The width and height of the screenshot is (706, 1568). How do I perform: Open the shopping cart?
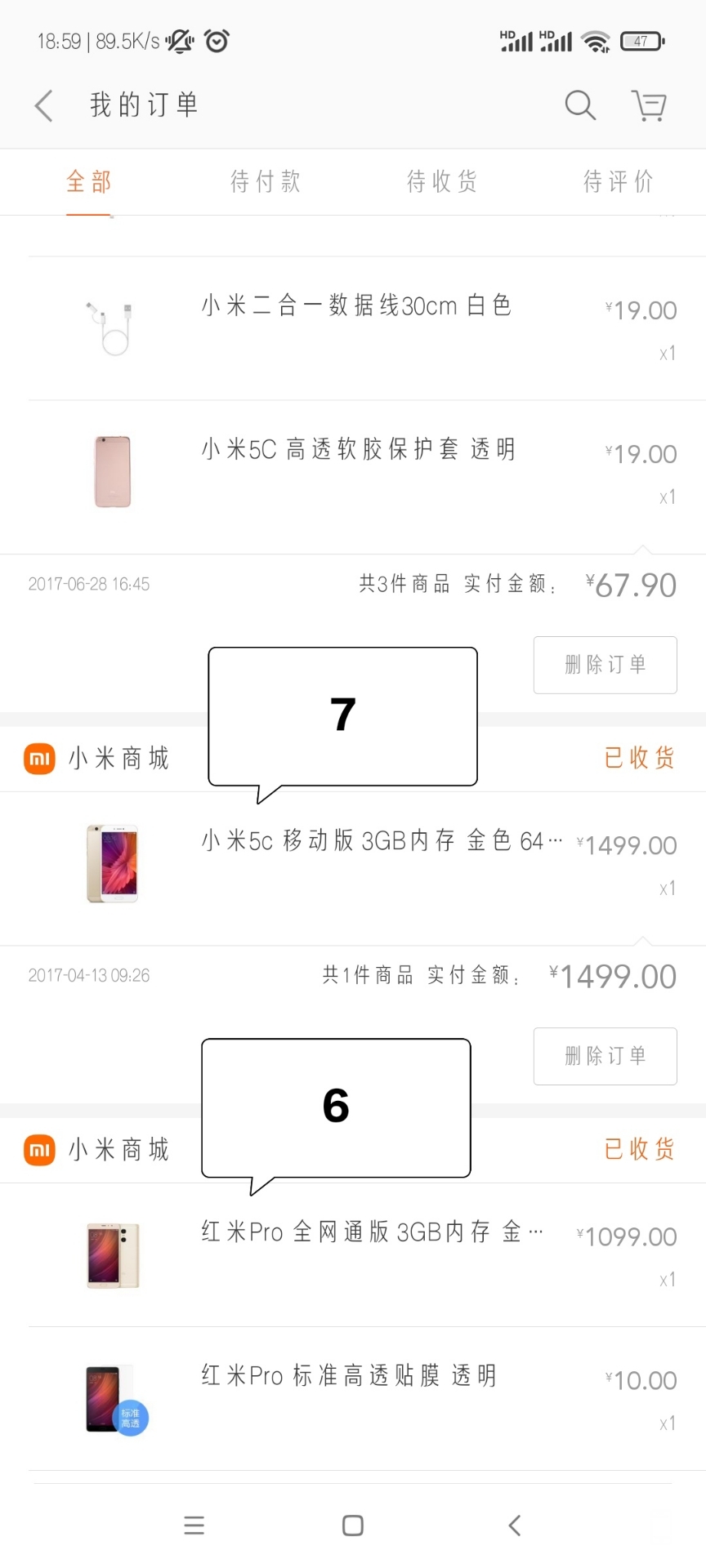point(650,105)
